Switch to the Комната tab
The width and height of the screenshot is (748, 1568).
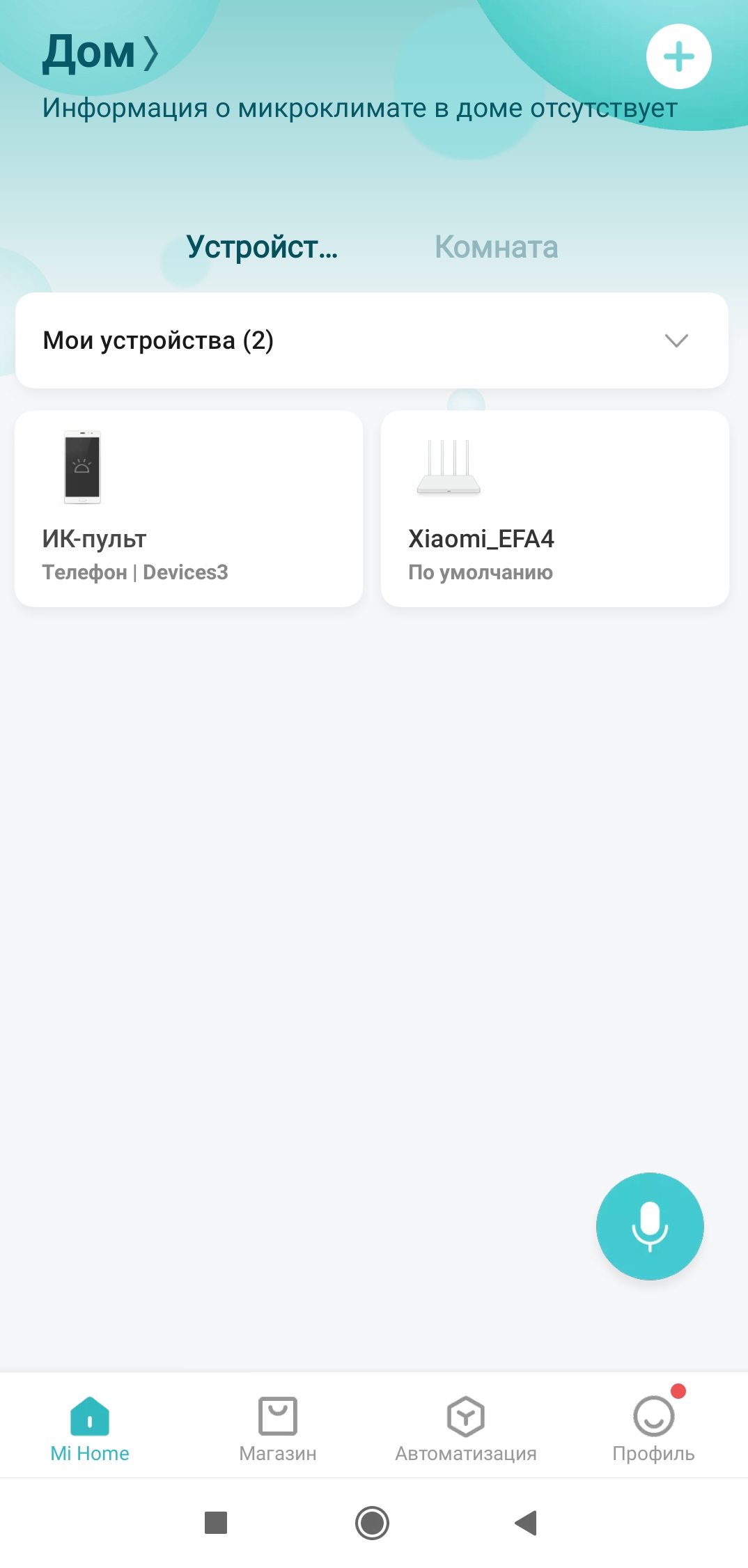[x=496, y=247]
